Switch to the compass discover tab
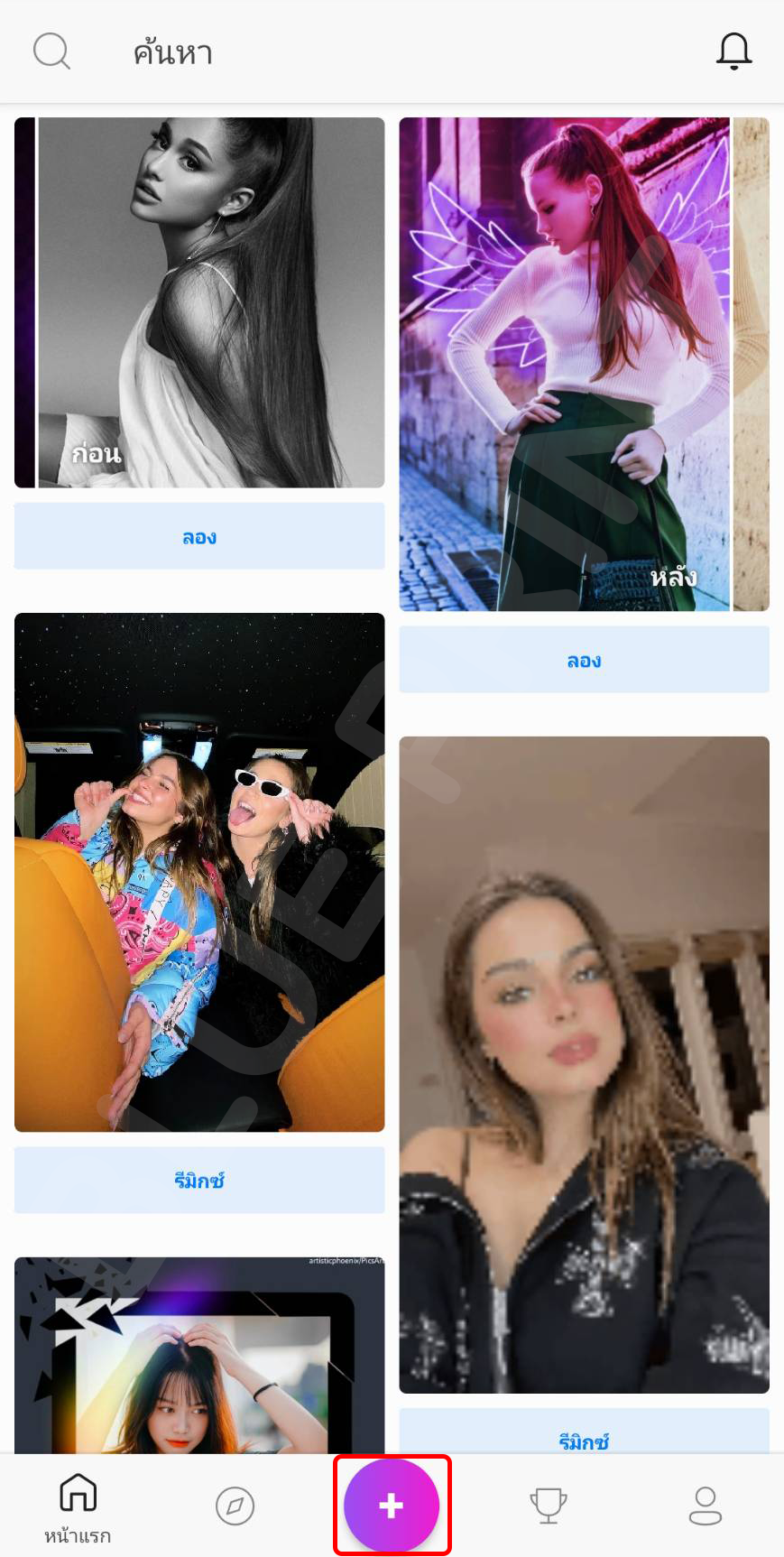Viewport: 784px width, 1557px height. (x=235, y=1506)
